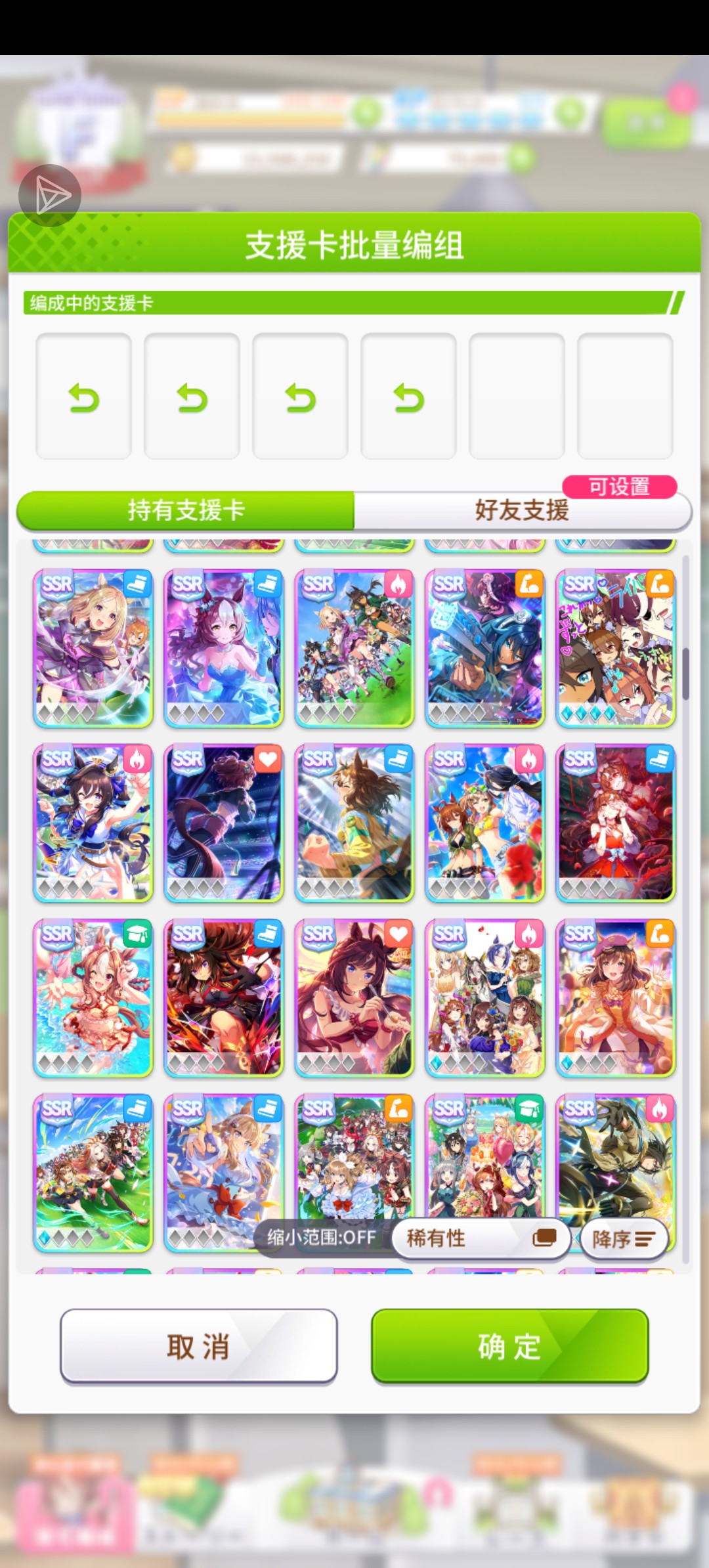Cancel batch editing with 取消
Image resolution: width=709 pixels, height=1568 pixels.
click(x=198, y=1346)
